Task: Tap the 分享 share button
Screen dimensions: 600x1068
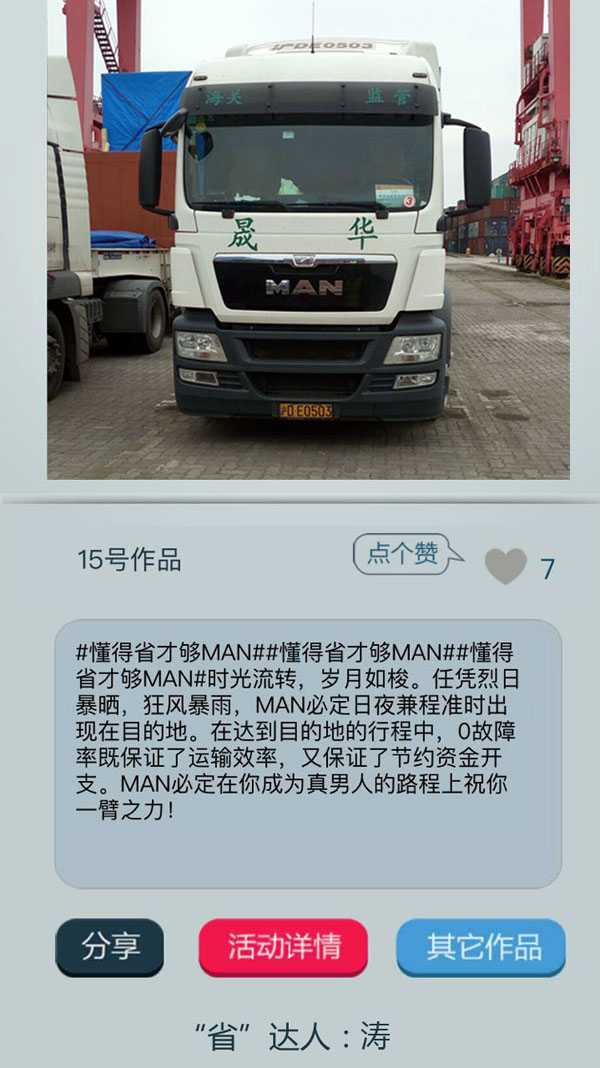Action: click(110, 946)
